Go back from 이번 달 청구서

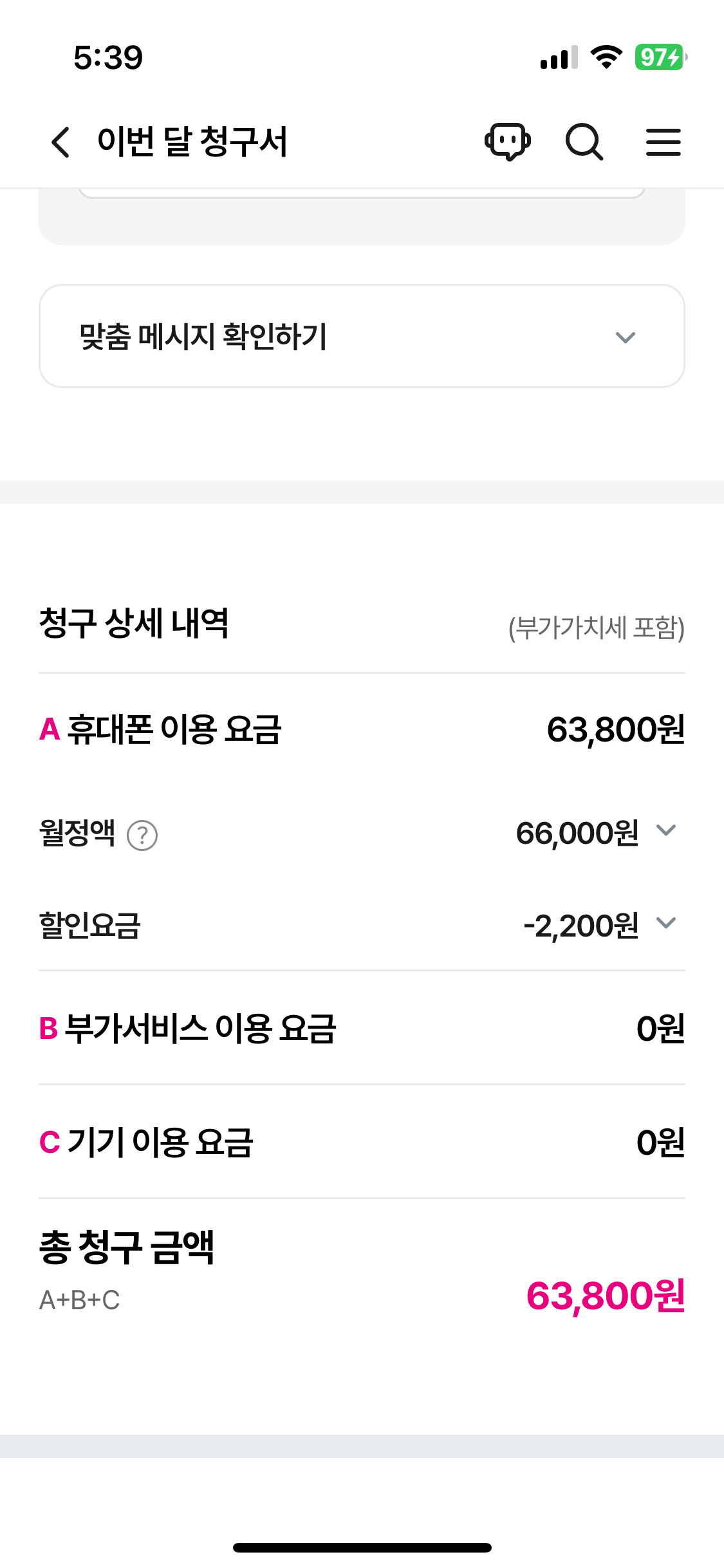[x=60, y=142]
